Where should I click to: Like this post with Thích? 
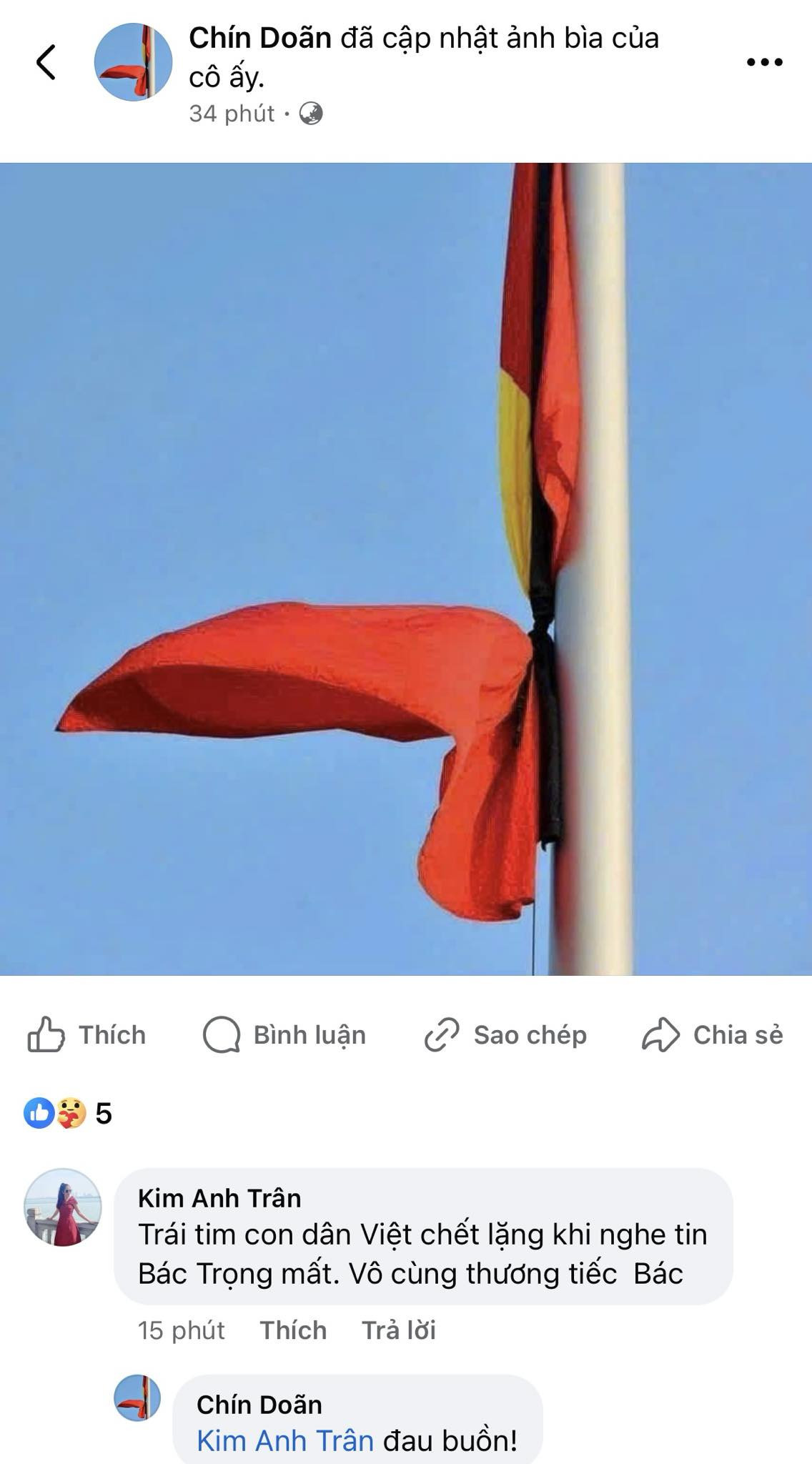[x=87, y=1034]
